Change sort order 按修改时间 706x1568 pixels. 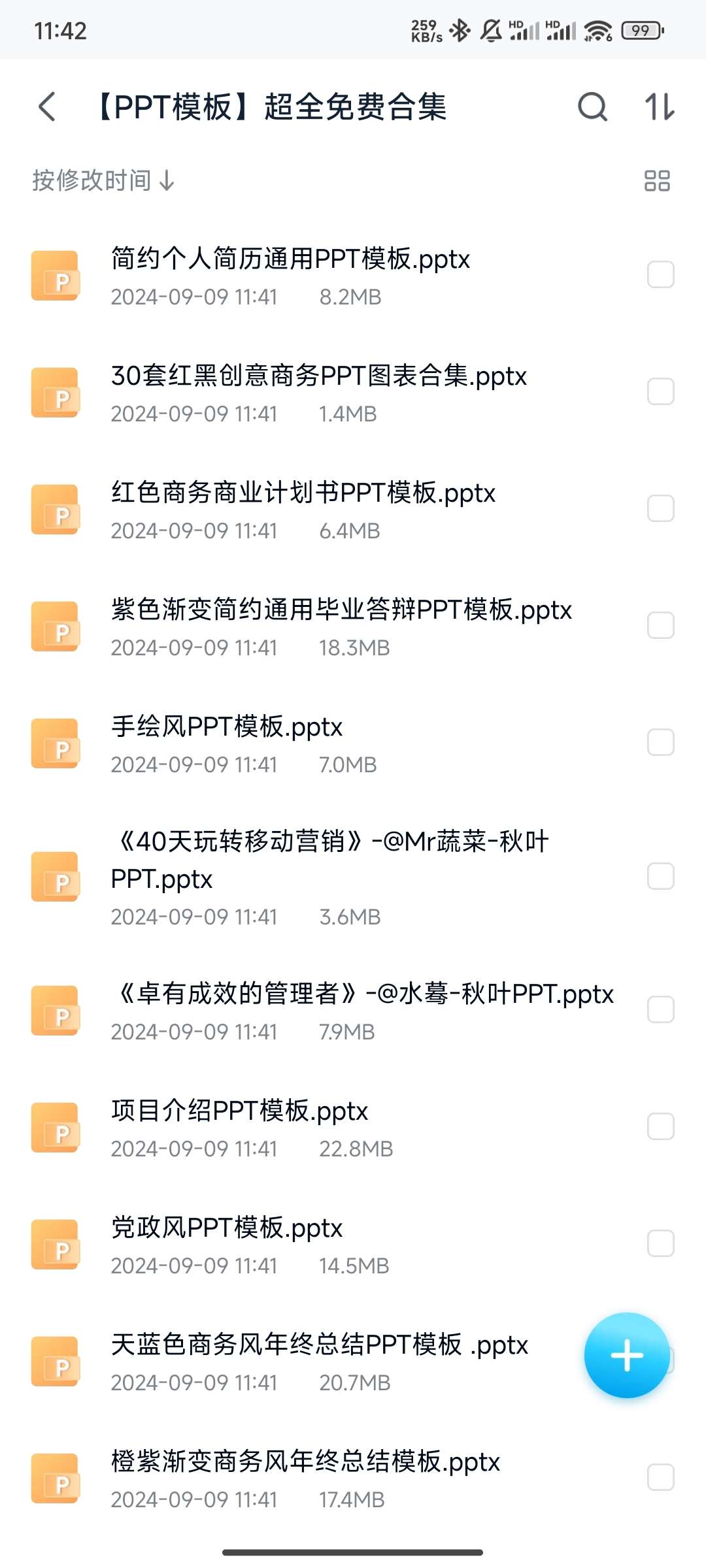pos(103,180)
